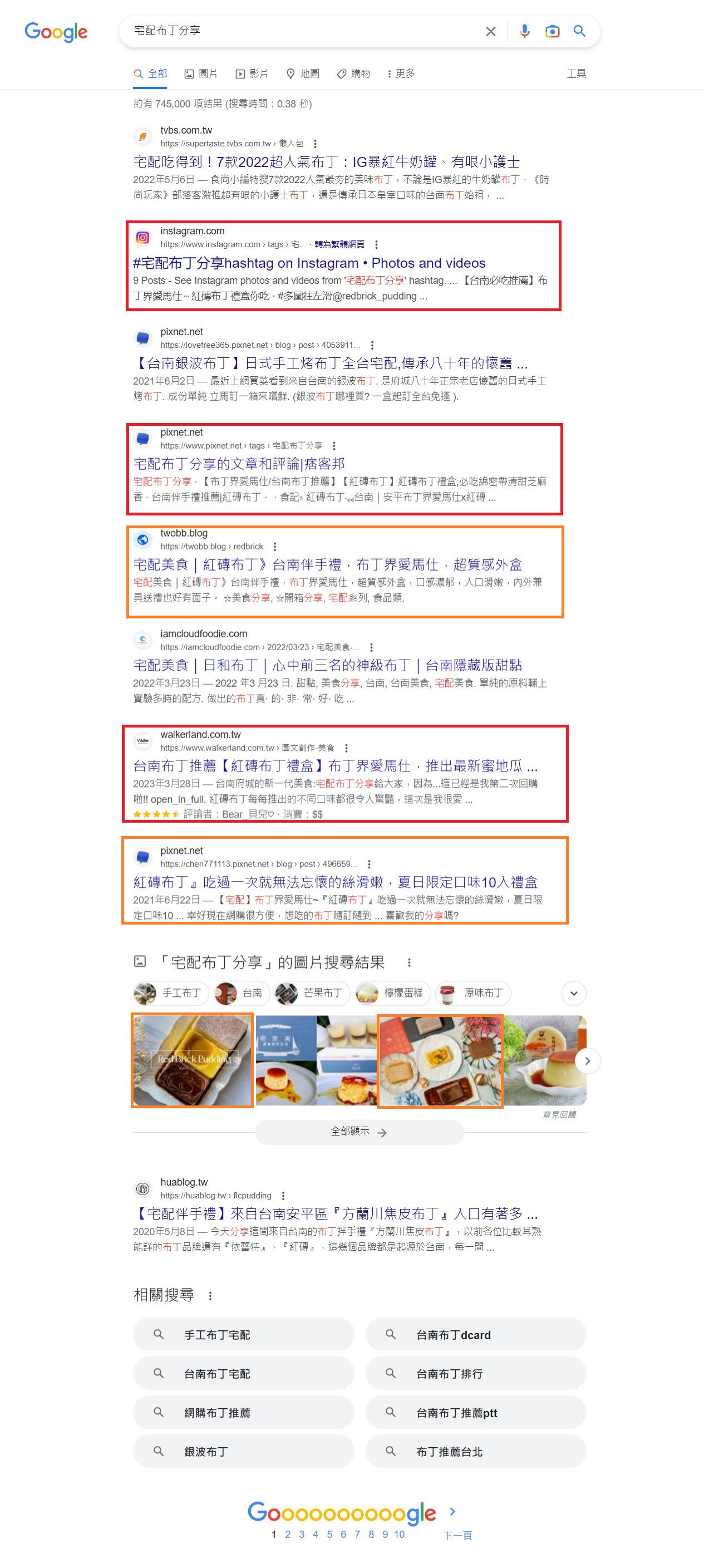Expand the image filter chips dropdown
Viewport: 704px width, 1568px height.
click(x=573, y=994)
